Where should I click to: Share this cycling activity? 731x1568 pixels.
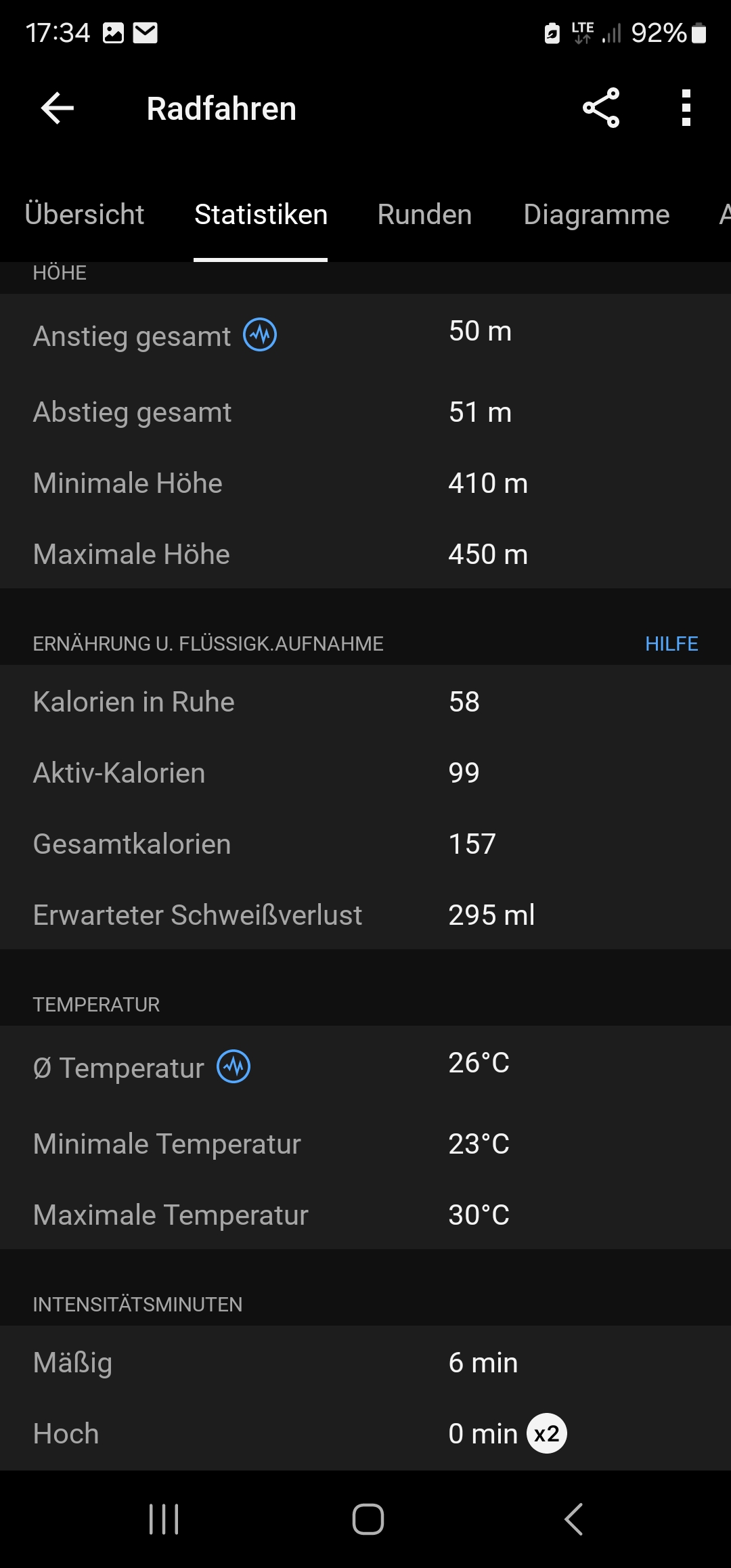tap(601, 108)
